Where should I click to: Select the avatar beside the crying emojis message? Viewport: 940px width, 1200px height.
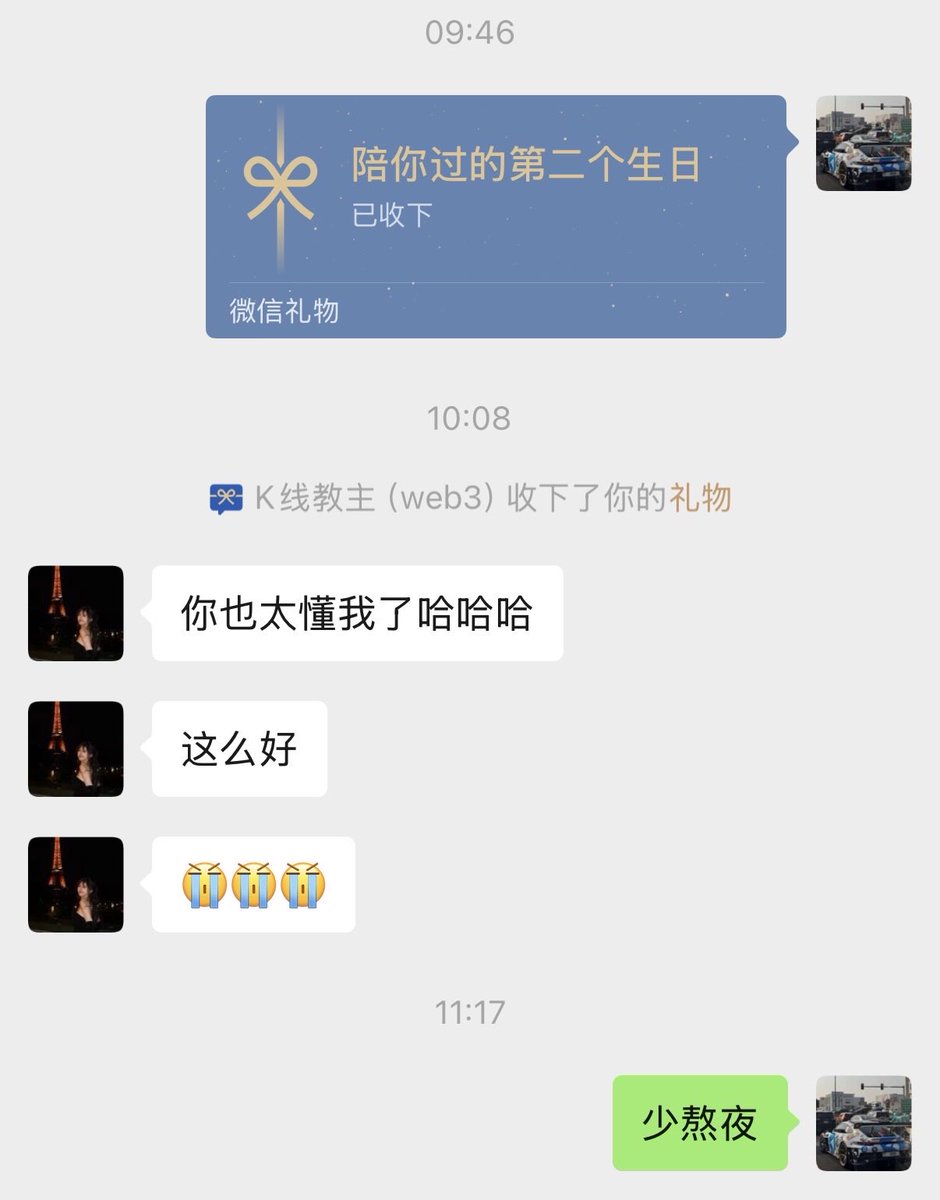click(x=76, y=885)
